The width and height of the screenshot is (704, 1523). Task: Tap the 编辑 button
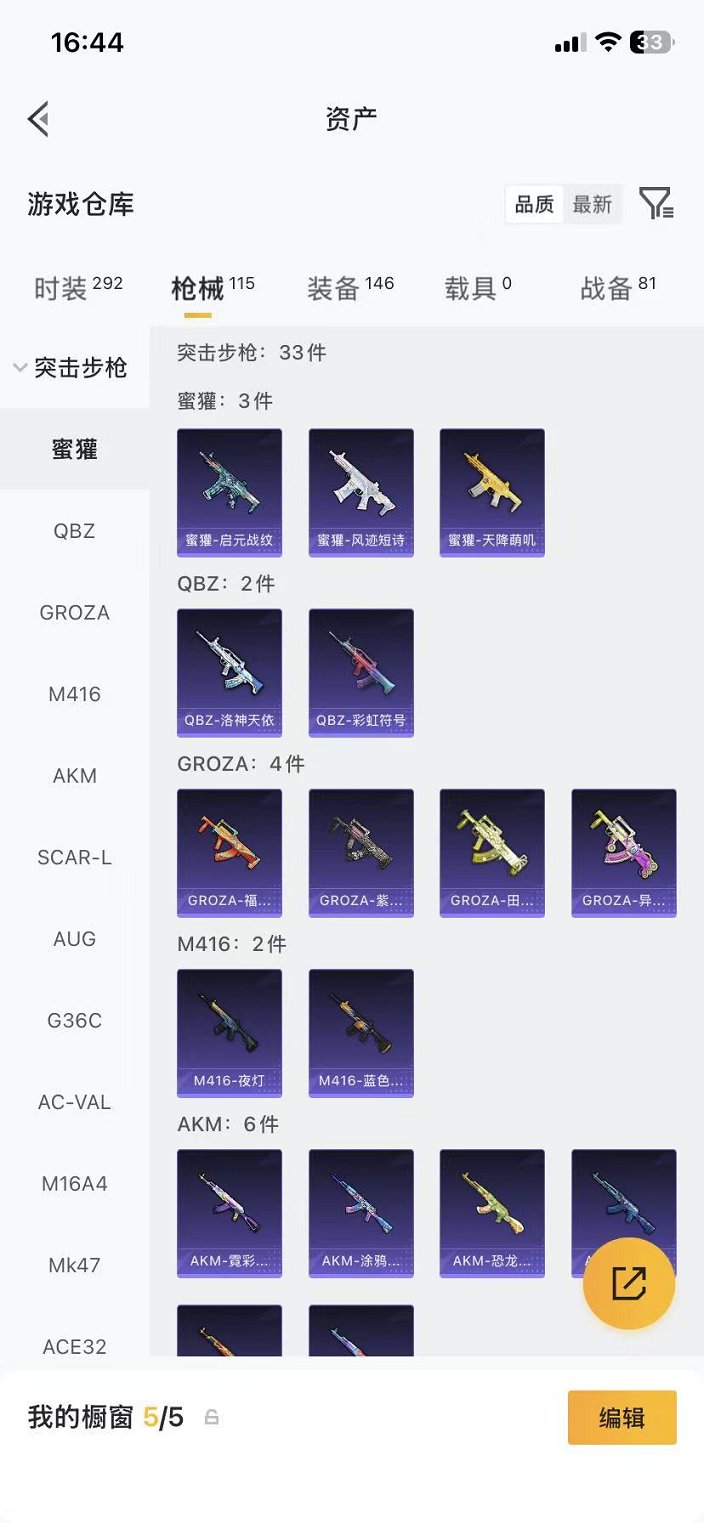click(621, 1417)
